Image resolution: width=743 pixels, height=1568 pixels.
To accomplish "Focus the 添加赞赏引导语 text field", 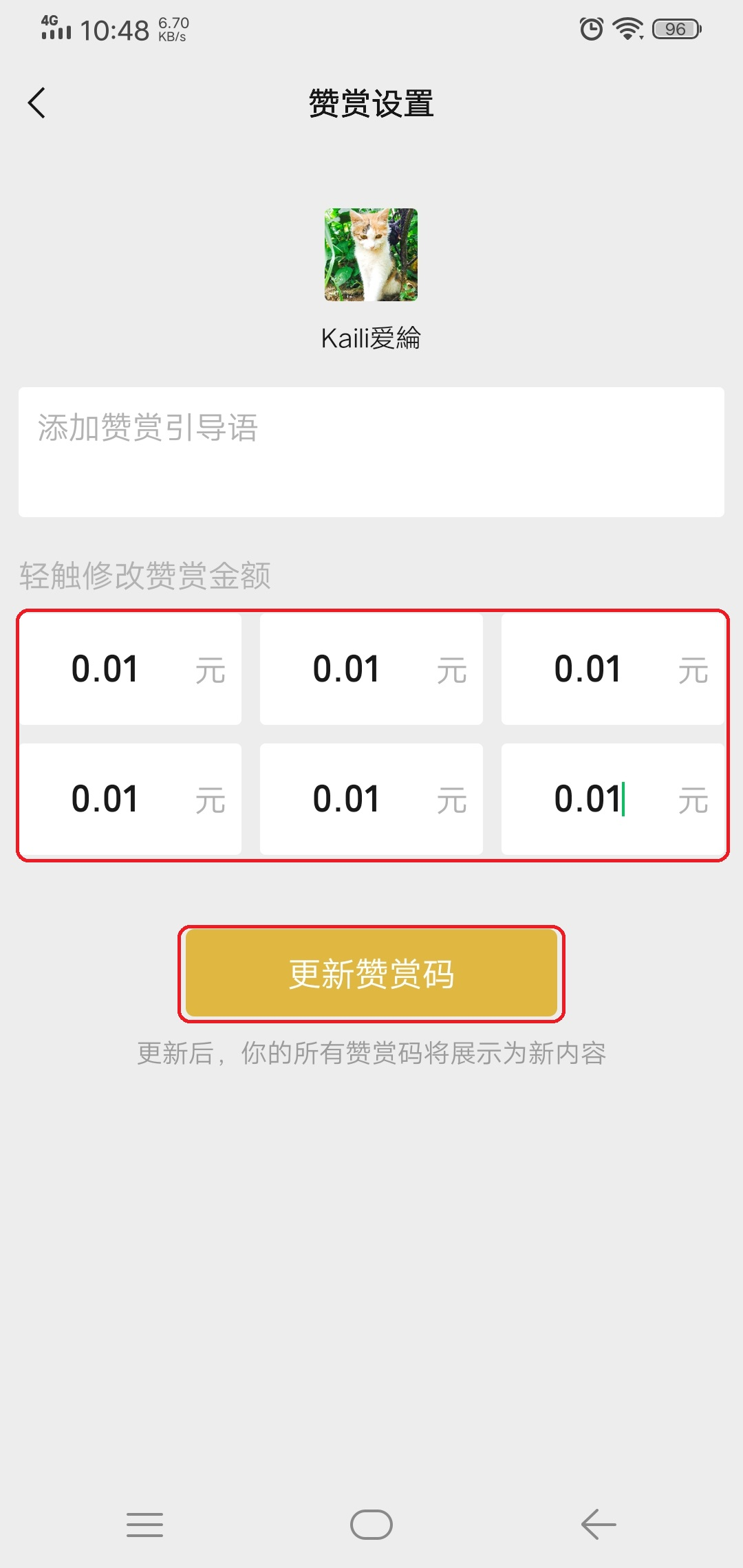I will coord(371,452).
